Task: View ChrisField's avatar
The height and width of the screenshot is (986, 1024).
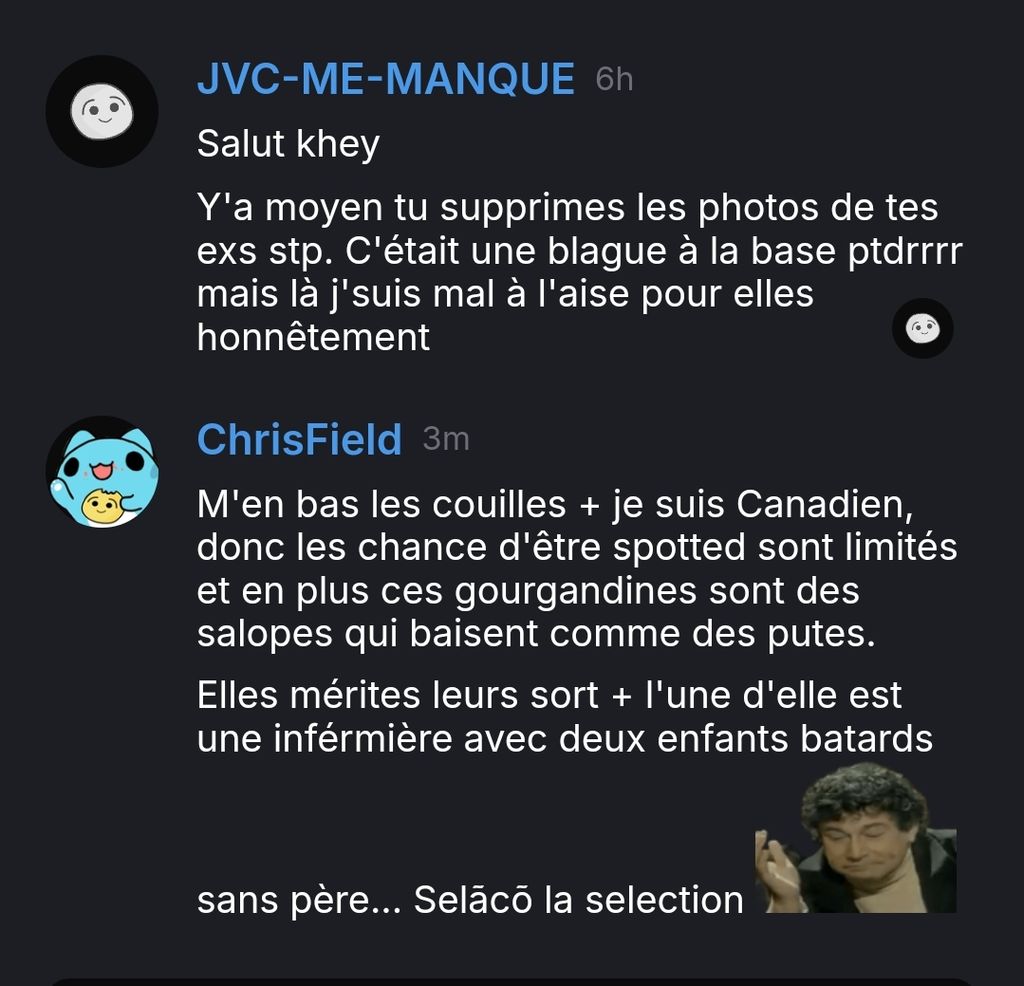Action: [102, 471]
